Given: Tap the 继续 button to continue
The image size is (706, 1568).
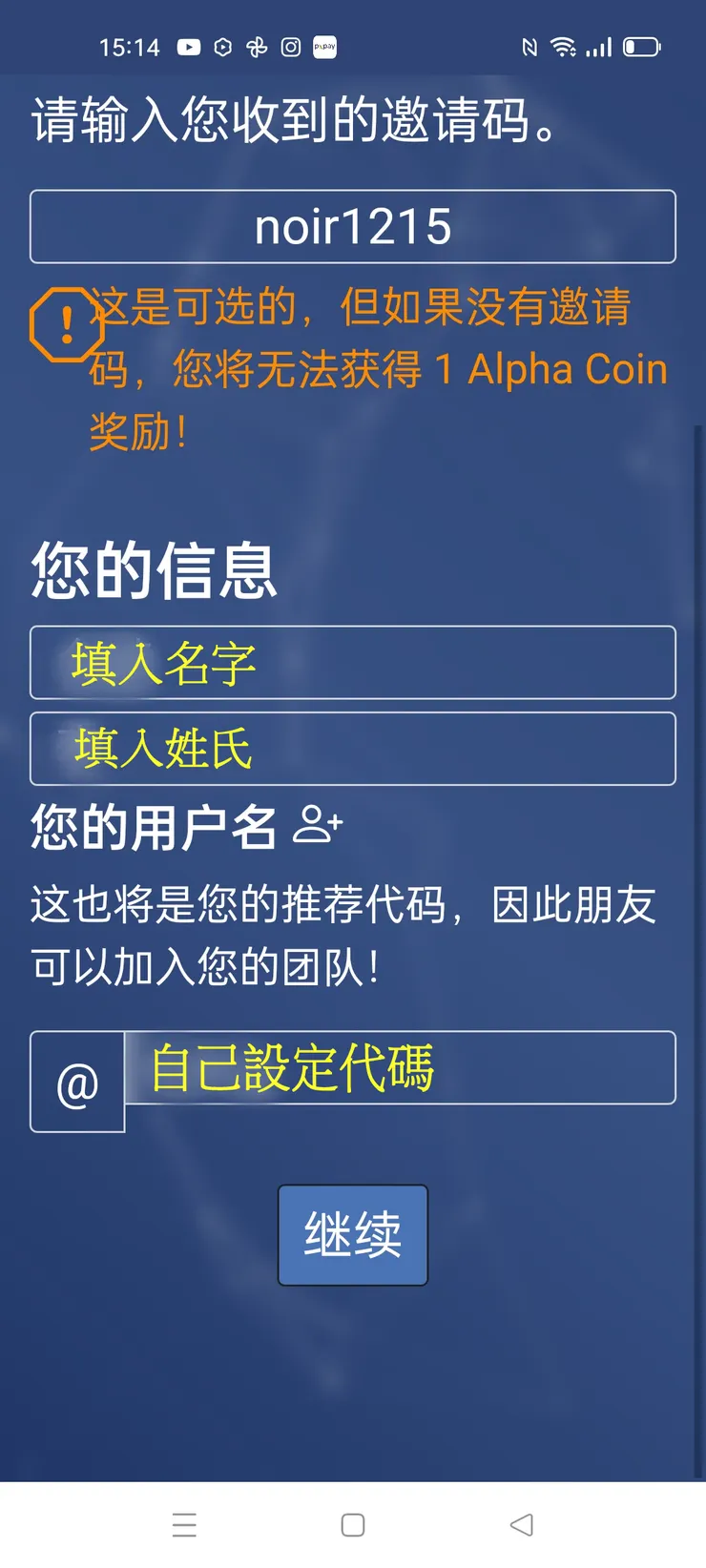Looking at the screenshot, I should pos(352,1234).
